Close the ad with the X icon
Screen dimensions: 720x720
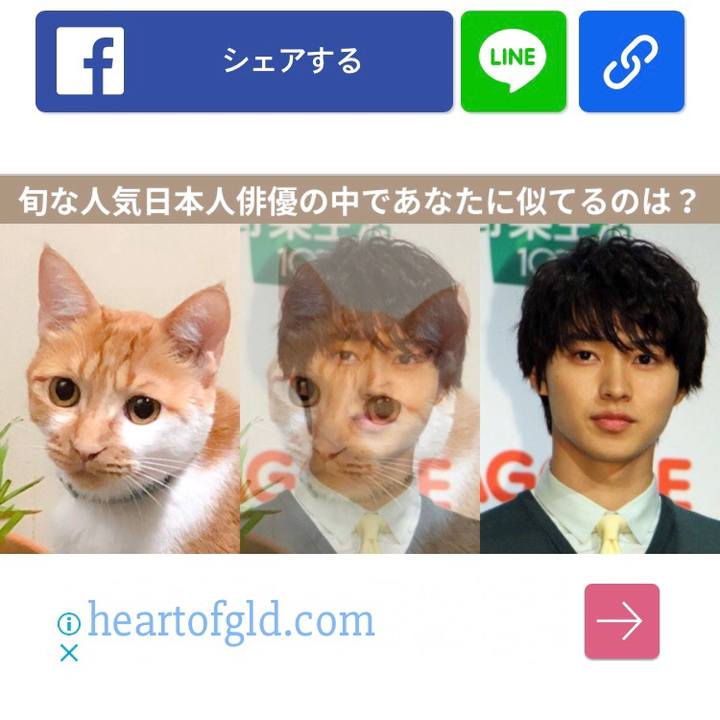tap(68, 654)
